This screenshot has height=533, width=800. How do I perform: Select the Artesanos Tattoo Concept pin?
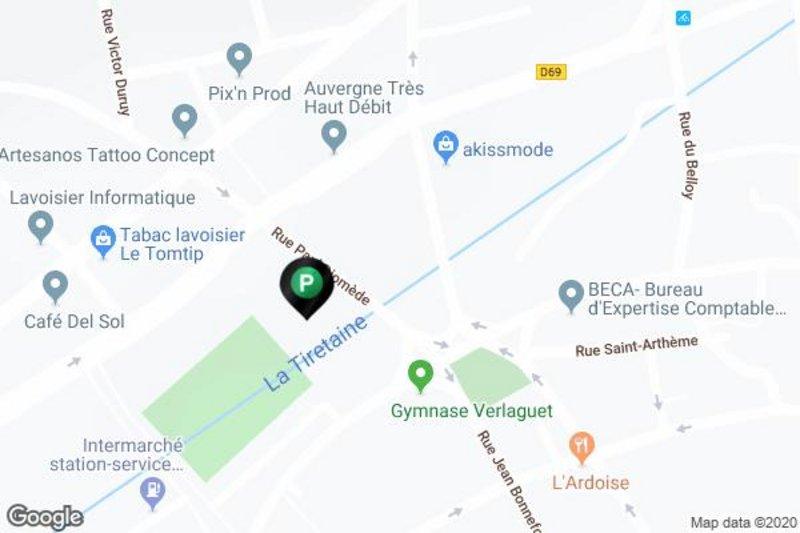click(184, 119)
